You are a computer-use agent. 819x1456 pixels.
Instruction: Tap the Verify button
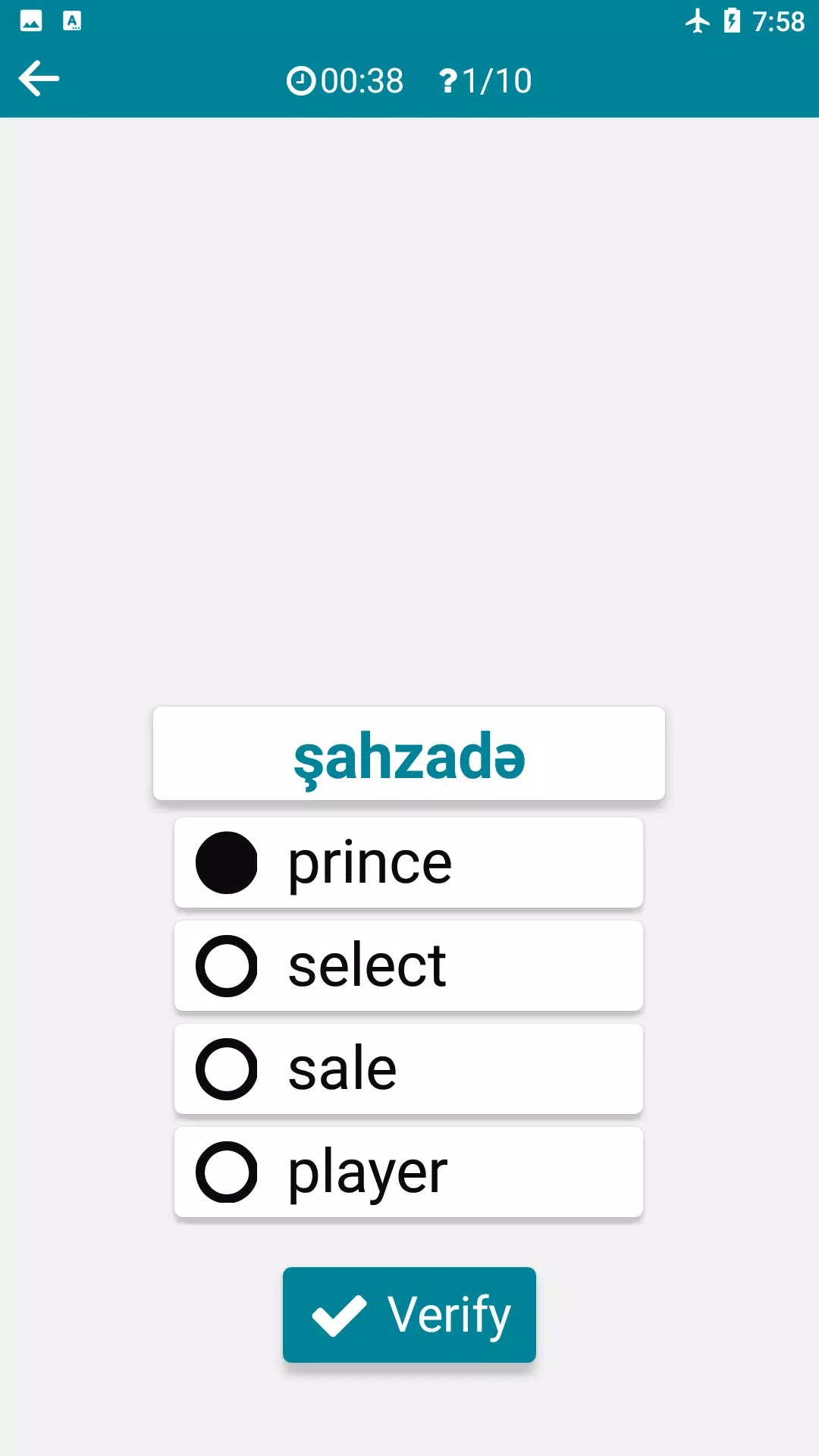[409, 1315]
